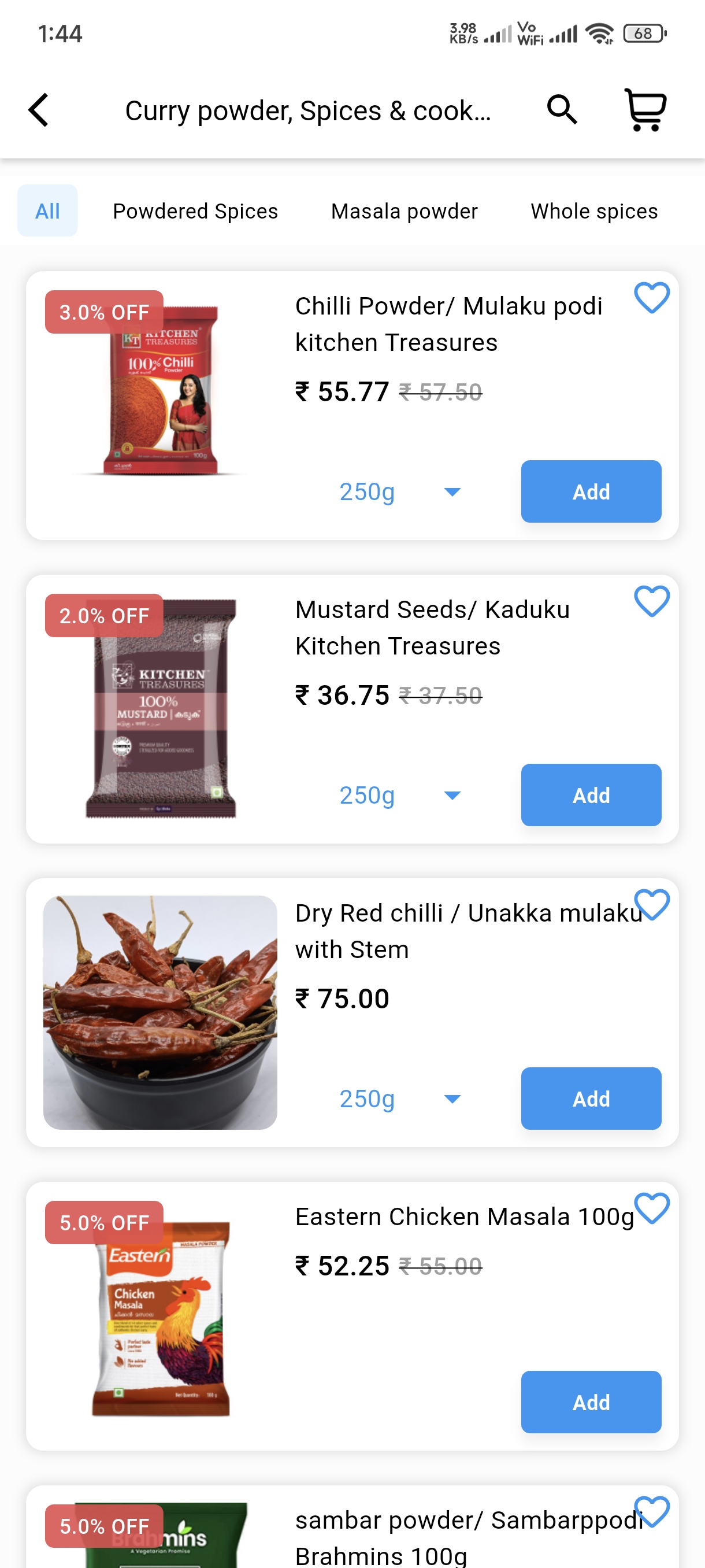This screenshot has height=1568, width=705.
Task: Click the back arrow
Action: 38,110
